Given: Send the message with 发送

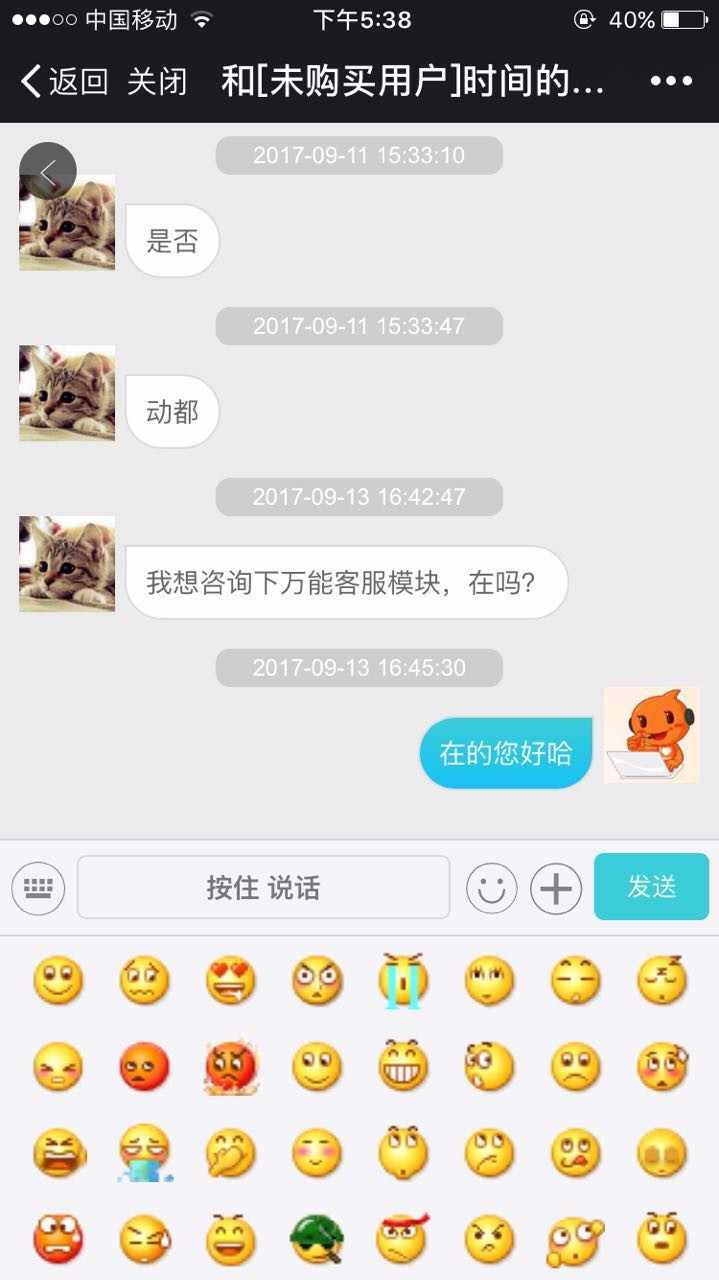Looking at the screenshot, I should tap(651, 886).
